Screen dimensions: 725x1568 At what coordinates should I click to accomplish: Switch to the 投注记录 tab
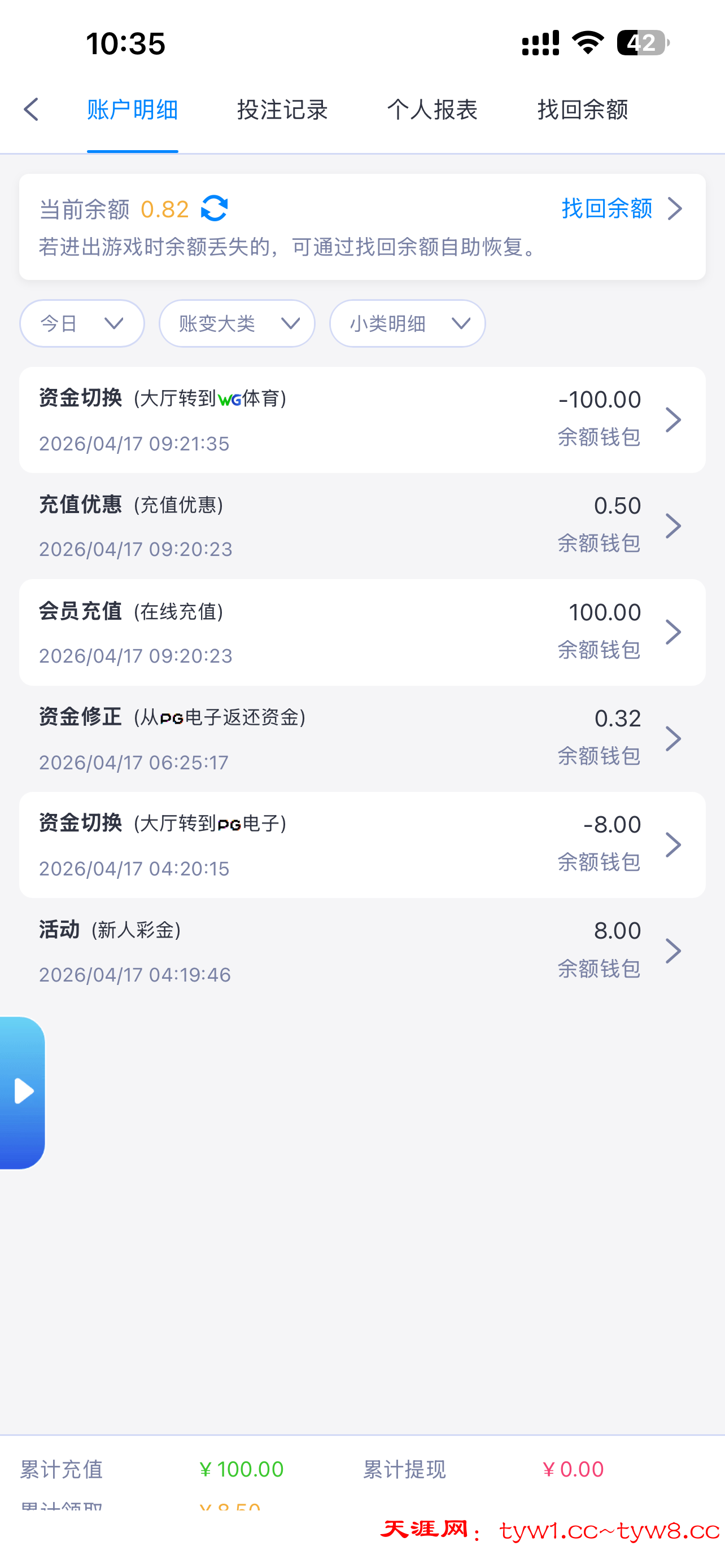(x=282, y=110)
